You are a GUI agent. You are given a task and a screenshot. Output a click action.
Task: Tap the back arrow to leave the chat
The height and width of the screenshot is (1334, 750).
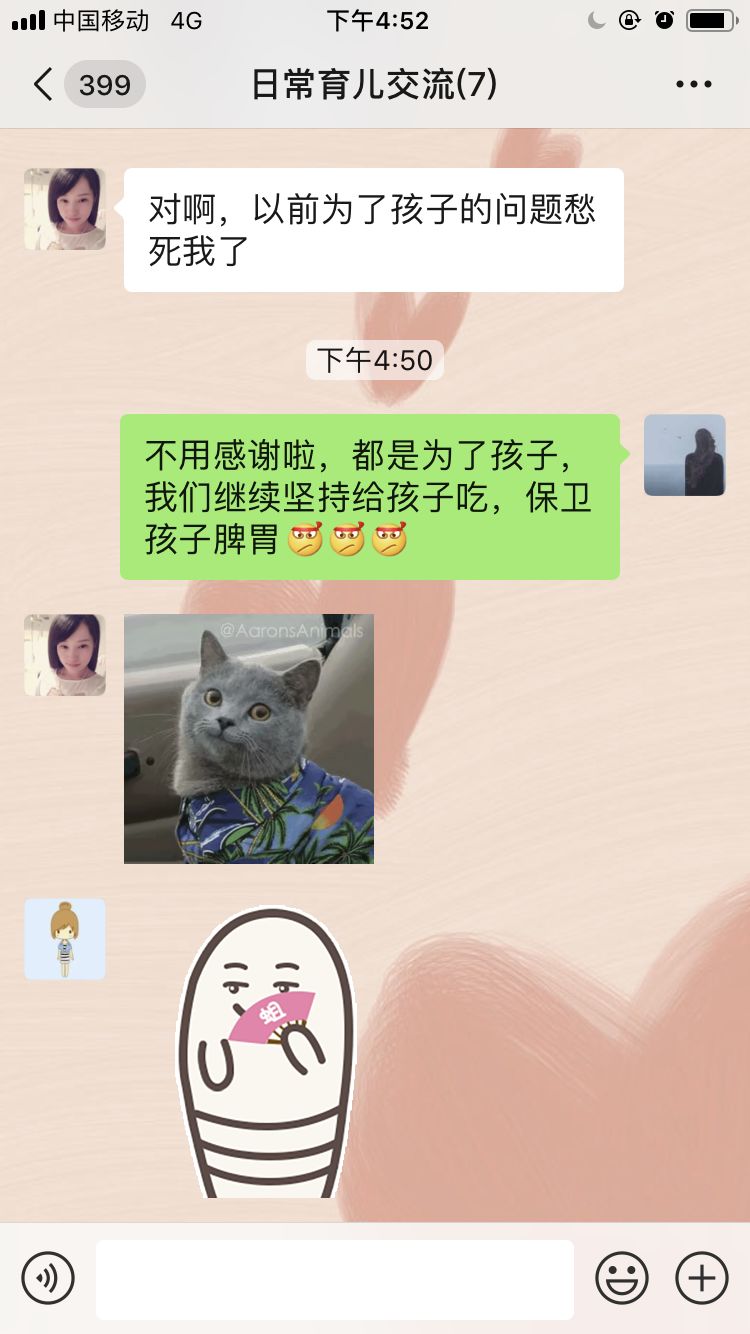pyautogui.click(x=42, y=84)
